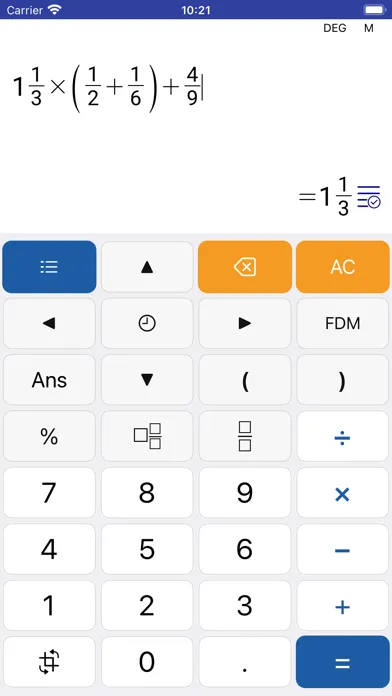
Task: Insert a mixed number template
Action: point(147,436)
